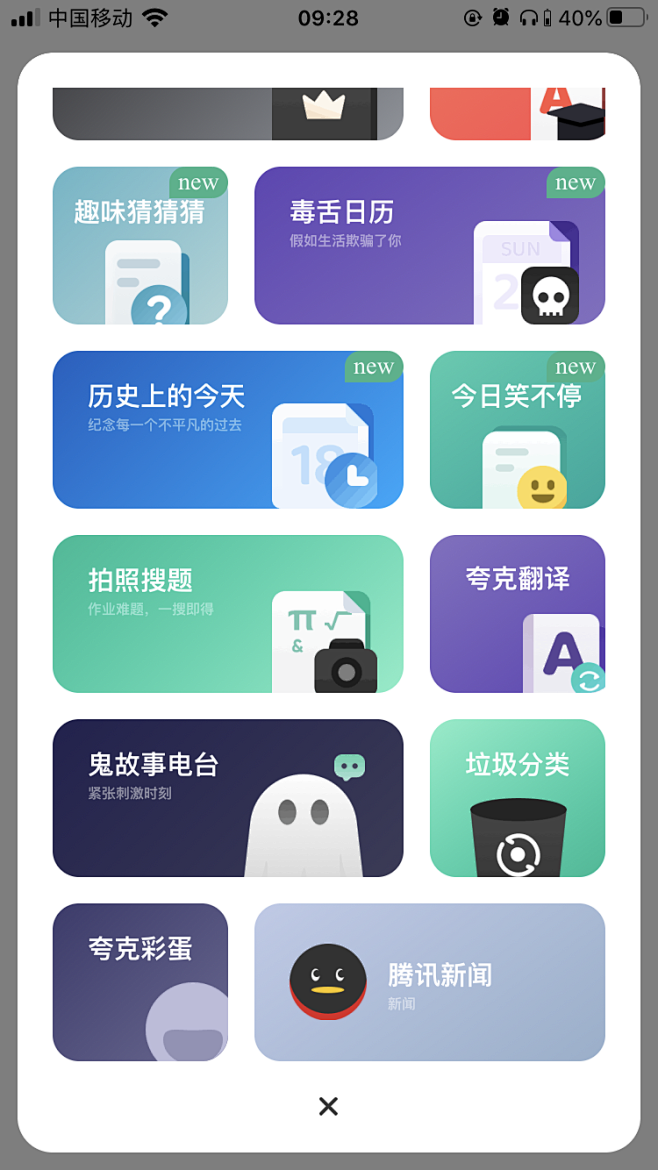This screenshot has width=658, height=1170.
Task: Open 腾讯新闻 news card
Action: coord(429,982)
